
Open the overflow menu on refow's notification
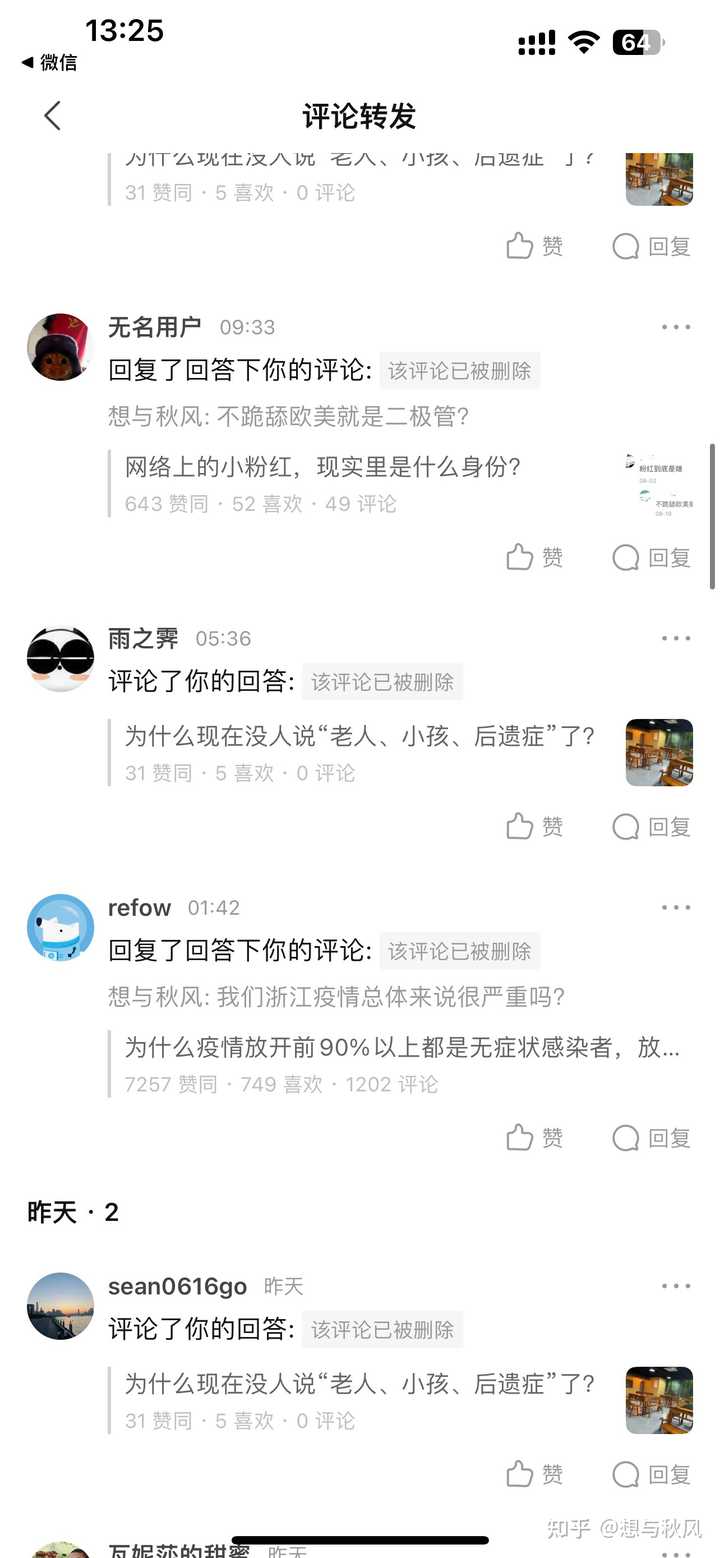point(675,907)
